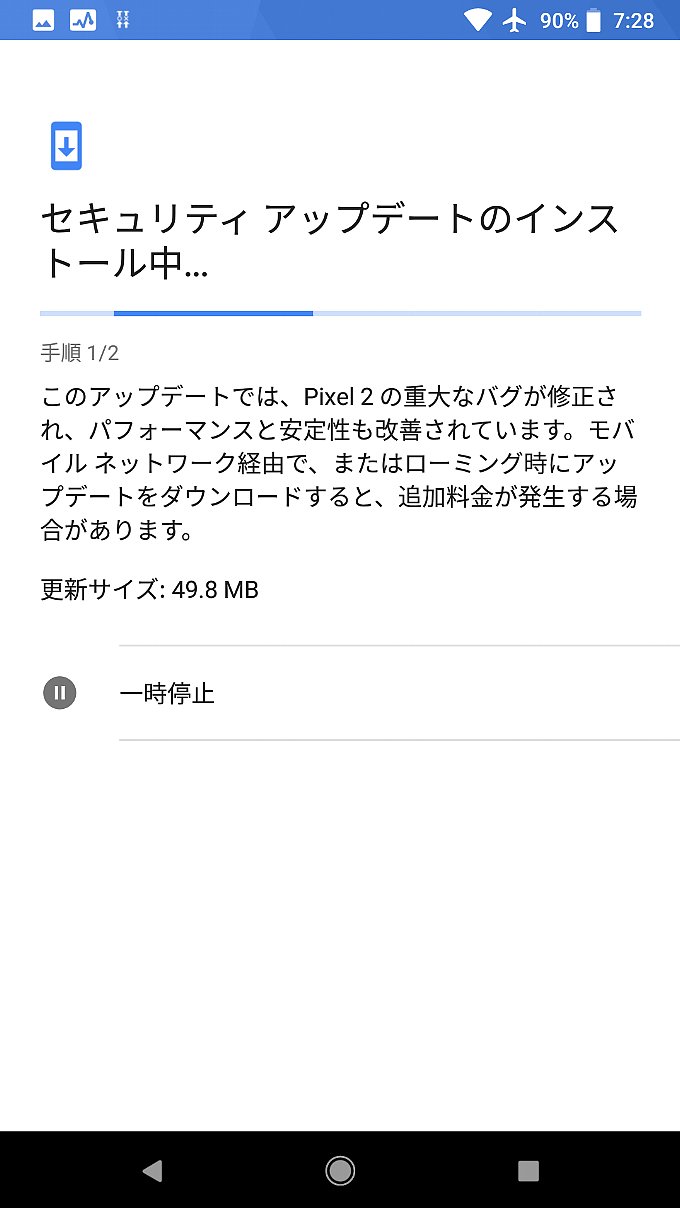
Task: Go back using the navigation bar
Action: click(152, 1171)
